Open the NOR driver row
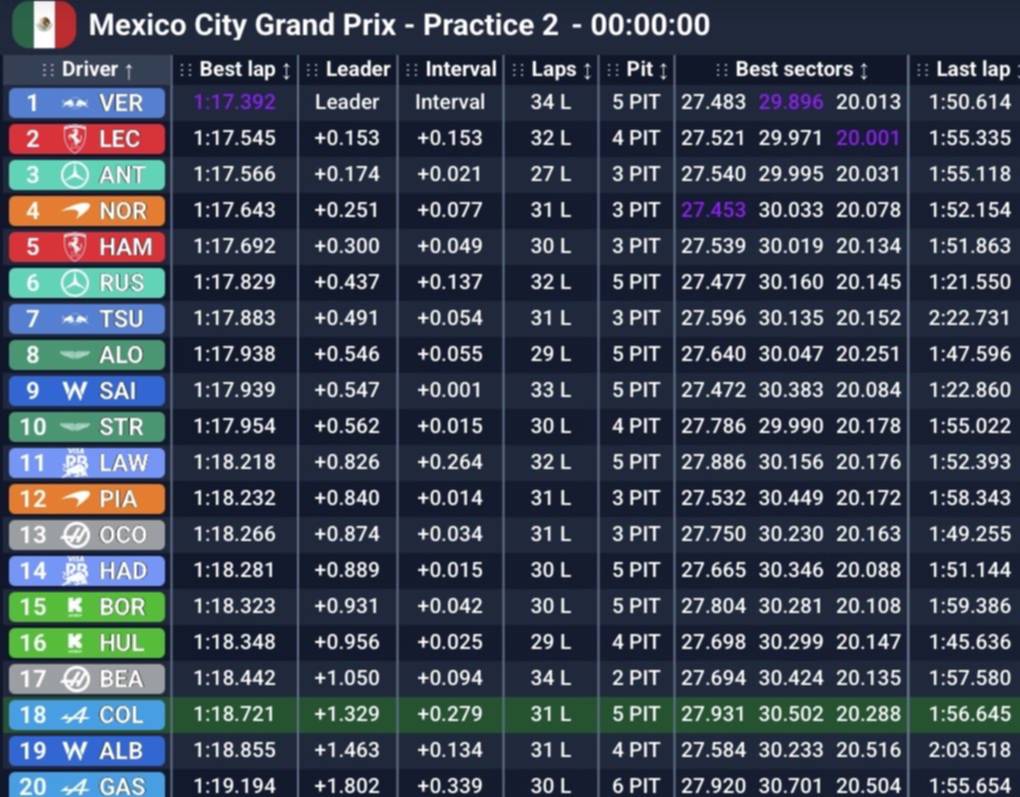The image size is (1020, 797). pos(87,211)
